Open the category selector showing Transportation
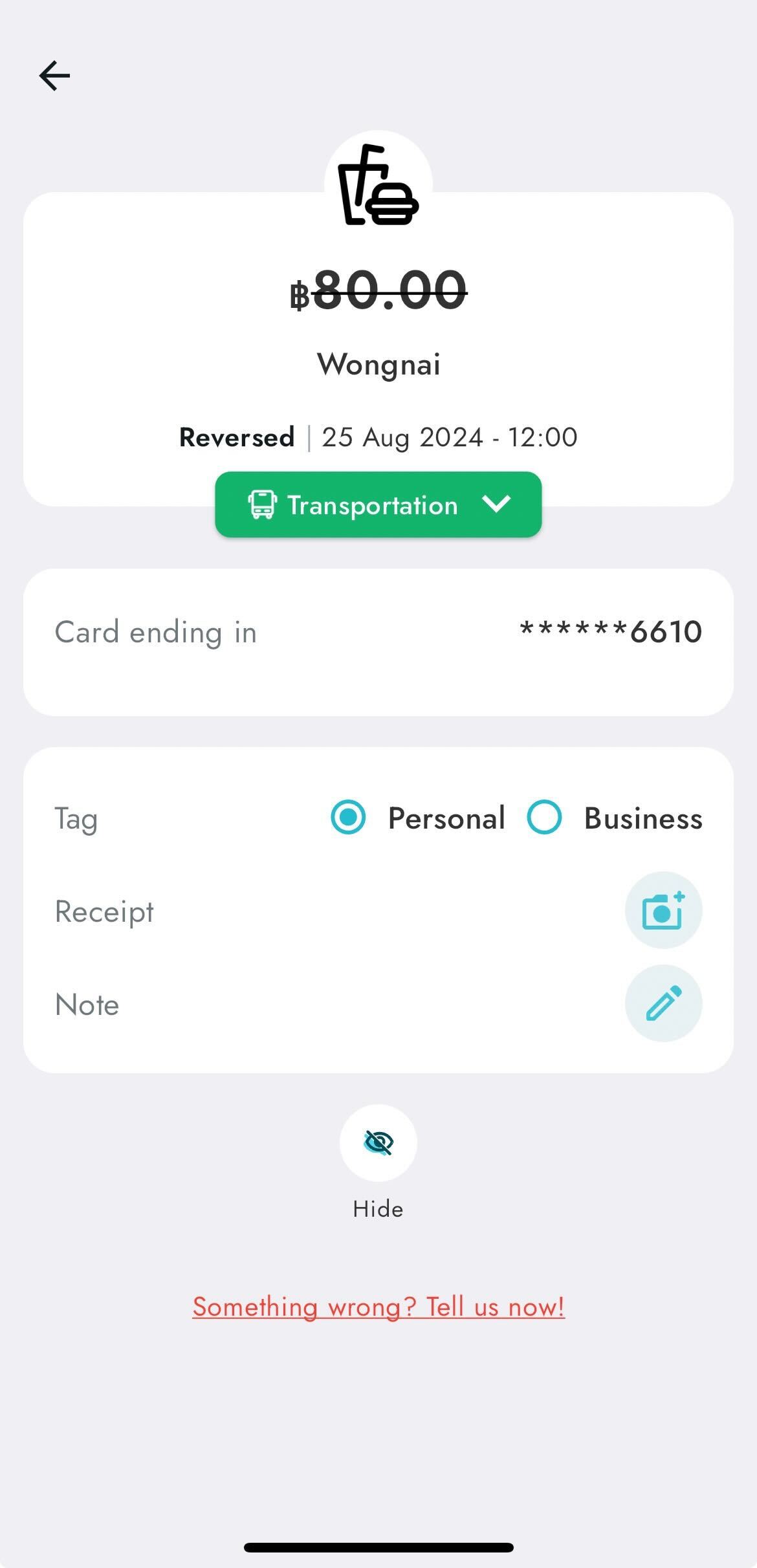The height and width of the screenshot is (1568, 757). [x=378, y=505]
